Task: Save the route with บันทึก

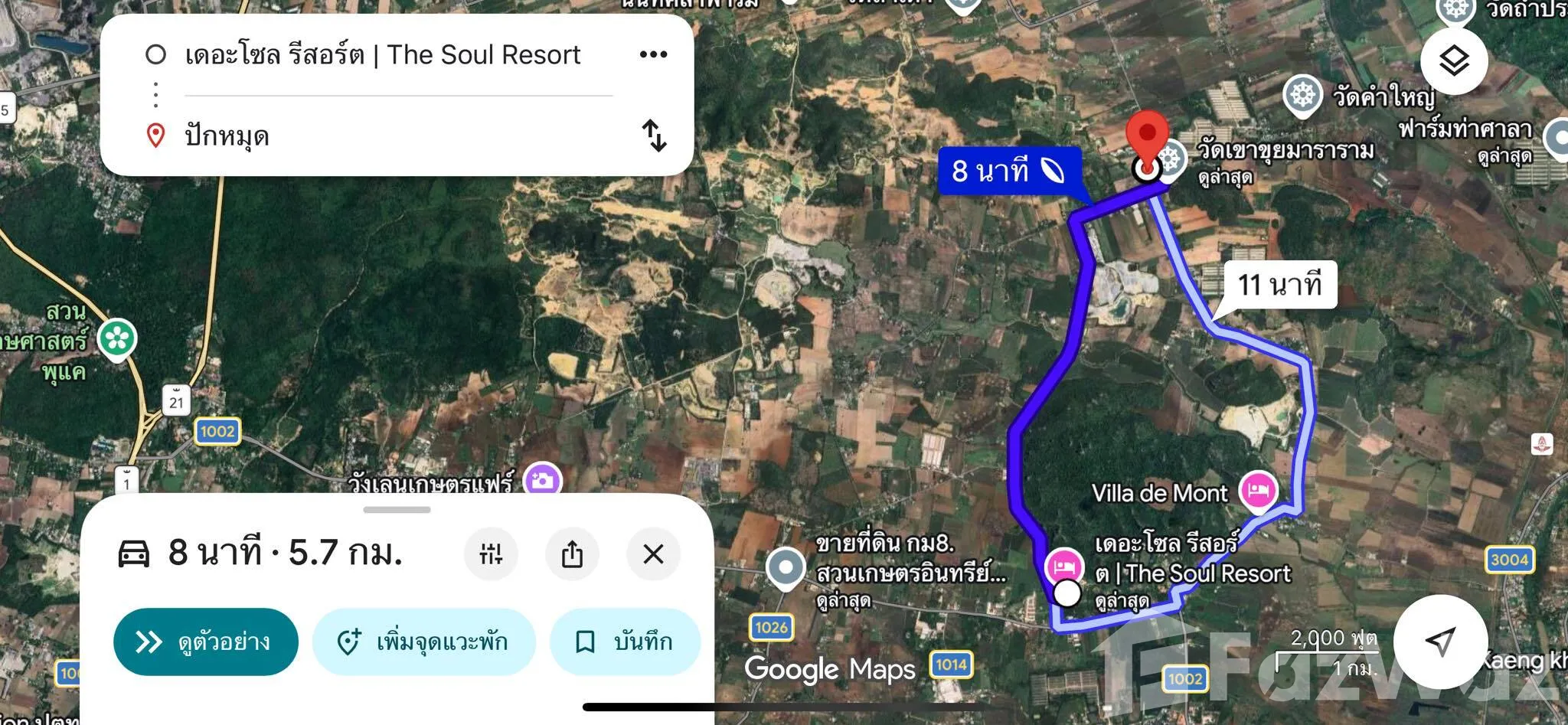Action: pyautogui.click(x=624, y=642)
